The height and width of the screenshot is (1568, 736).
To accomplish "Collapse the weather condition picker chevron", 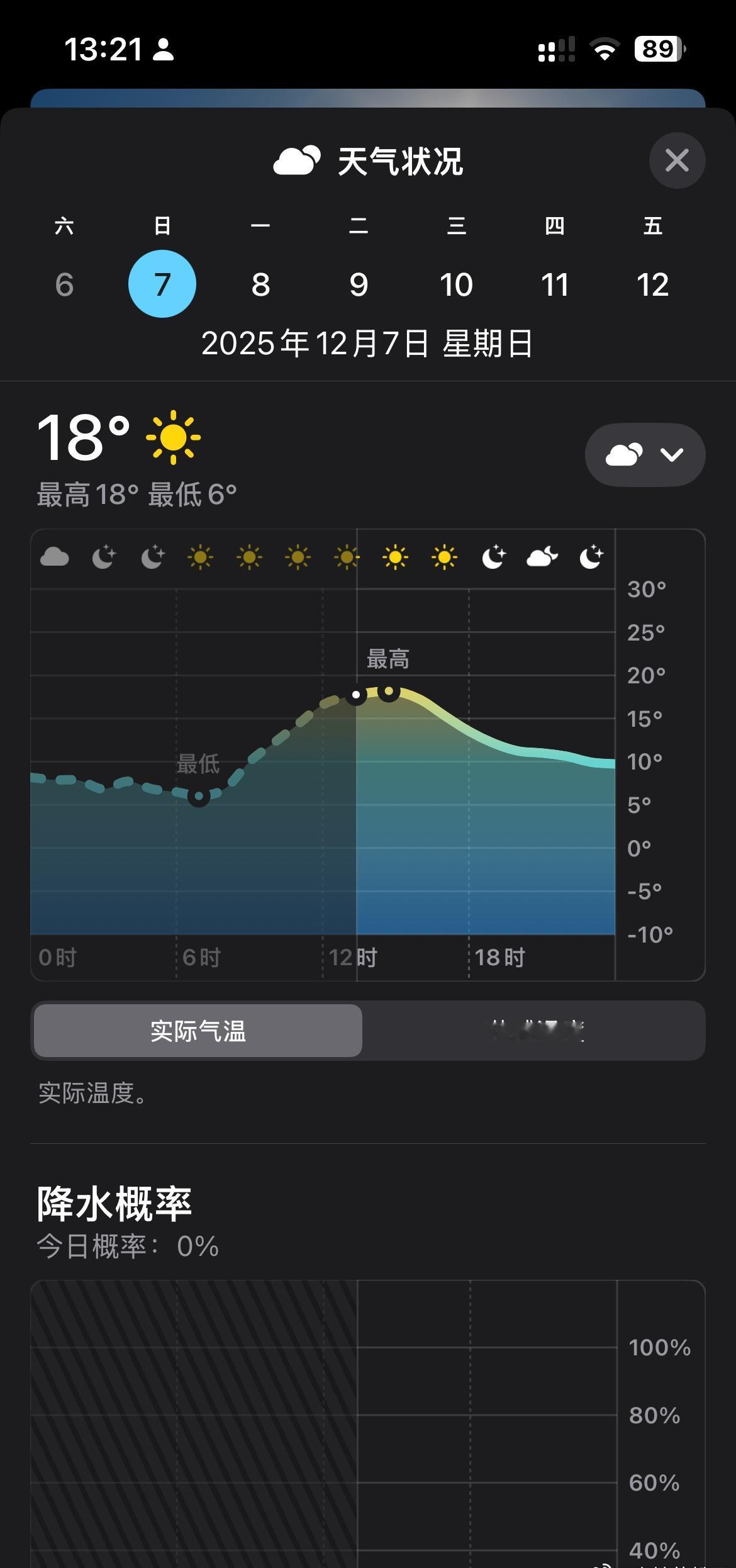I will pyautogui.click(x=671, y=454).
